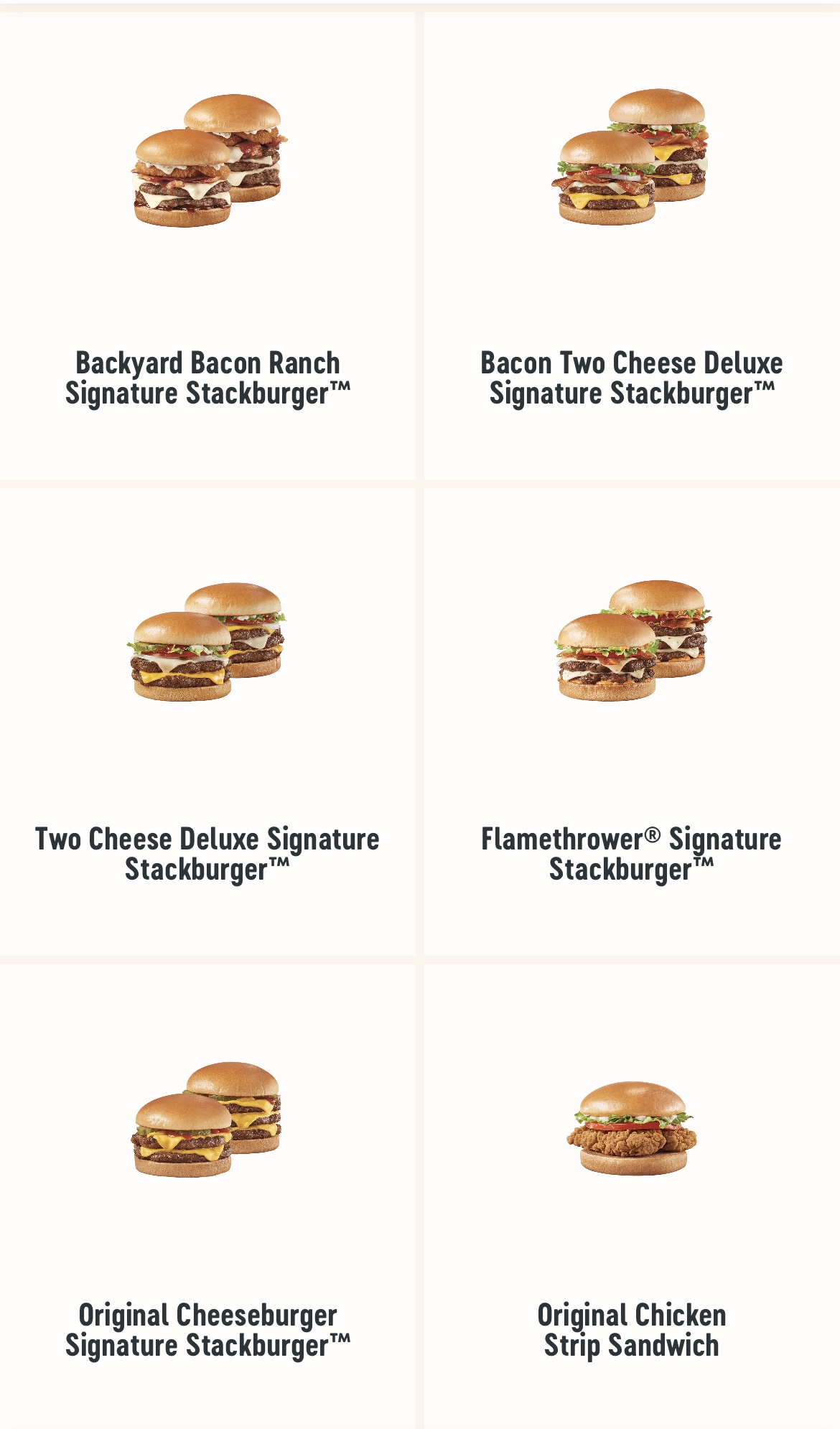The width and height of the screenshot is (840, 1429).
Task: Select the Bacon Two Cheese Deluxe Signature Stackburger
Action: [632, 244]
